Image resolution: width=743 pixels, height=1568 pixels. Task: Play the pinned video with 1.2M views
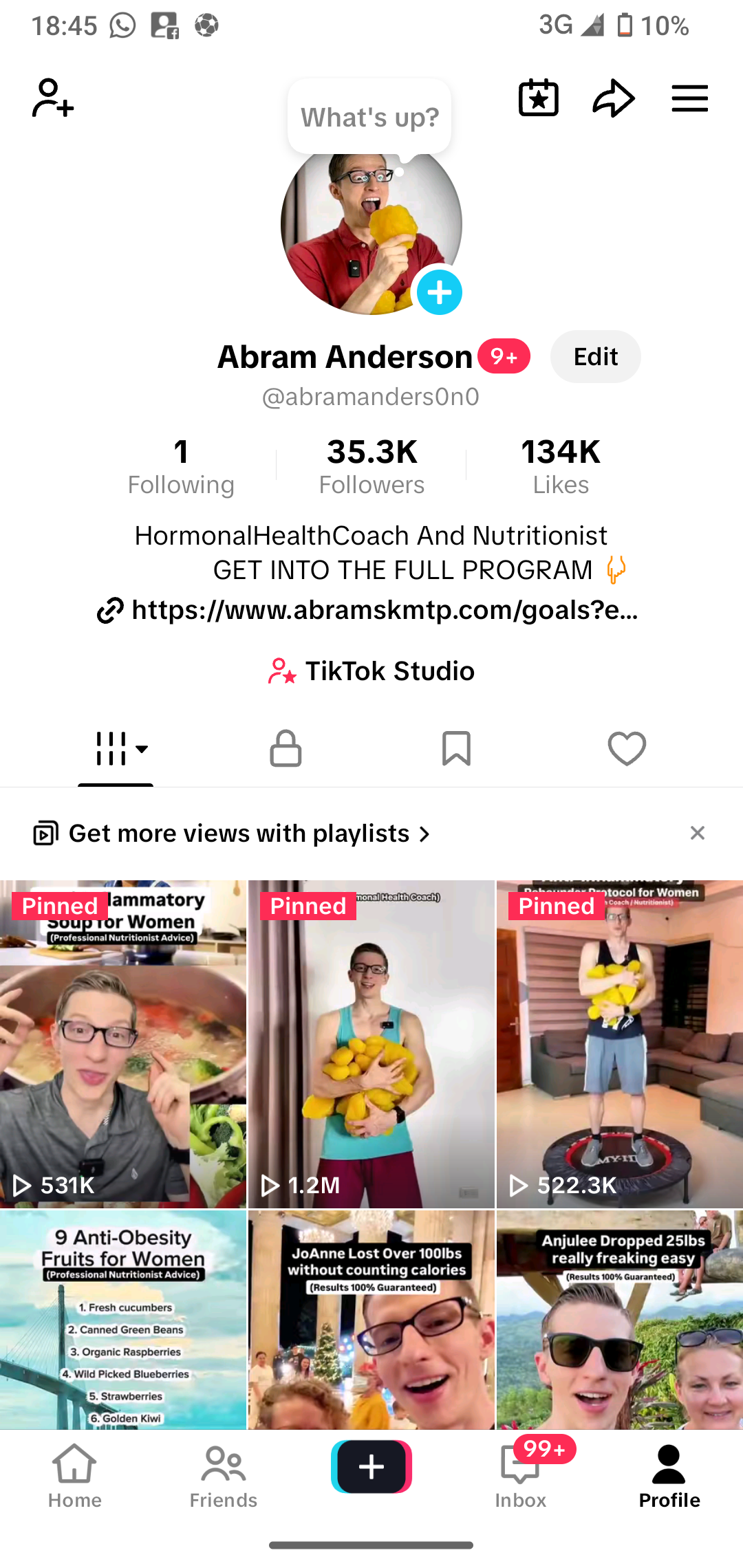click(x=371, y=1044)
